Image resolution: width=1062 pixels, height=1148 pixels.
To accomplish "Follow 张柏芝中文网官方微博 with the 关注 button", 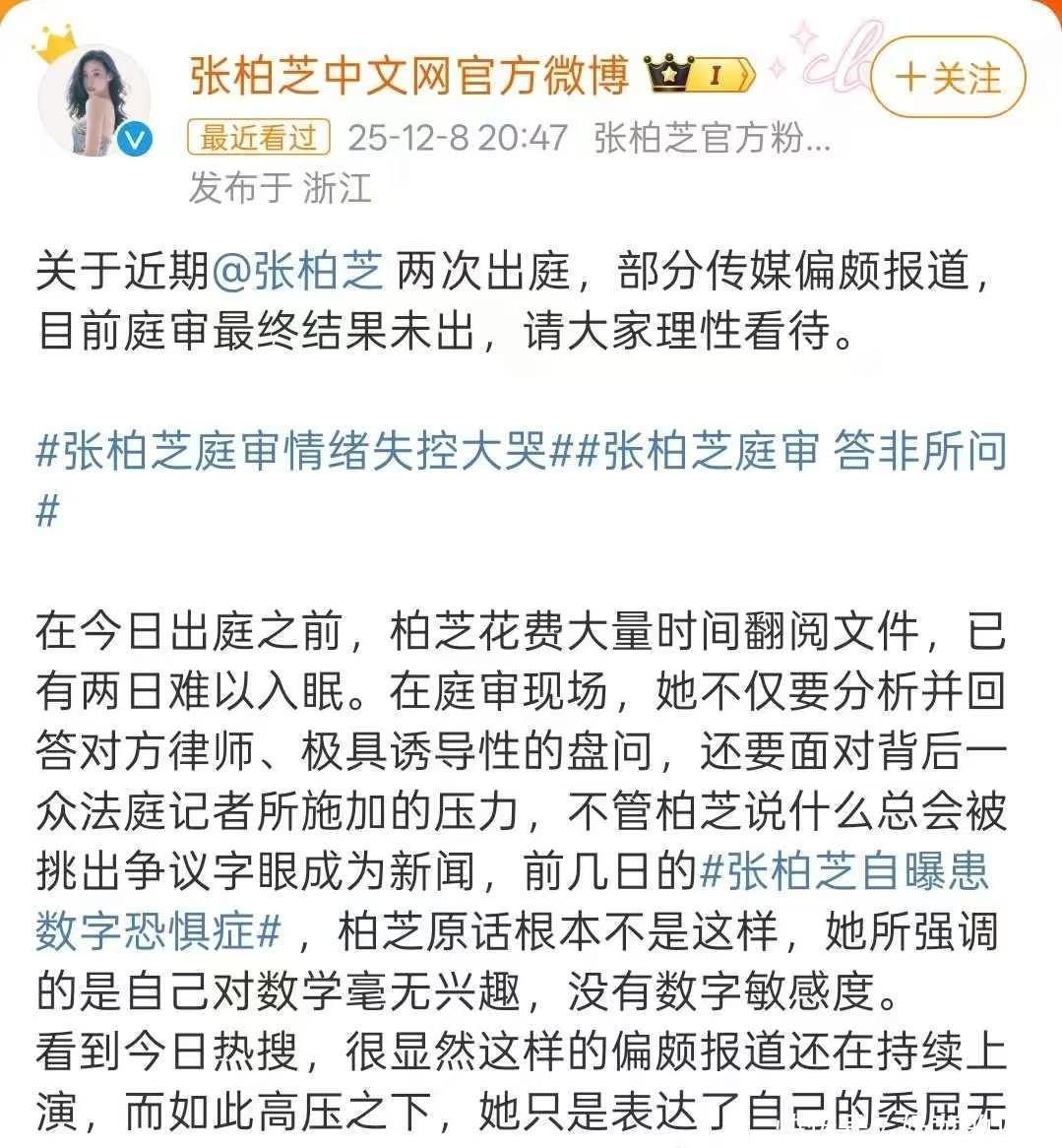I will pos(949,78).
